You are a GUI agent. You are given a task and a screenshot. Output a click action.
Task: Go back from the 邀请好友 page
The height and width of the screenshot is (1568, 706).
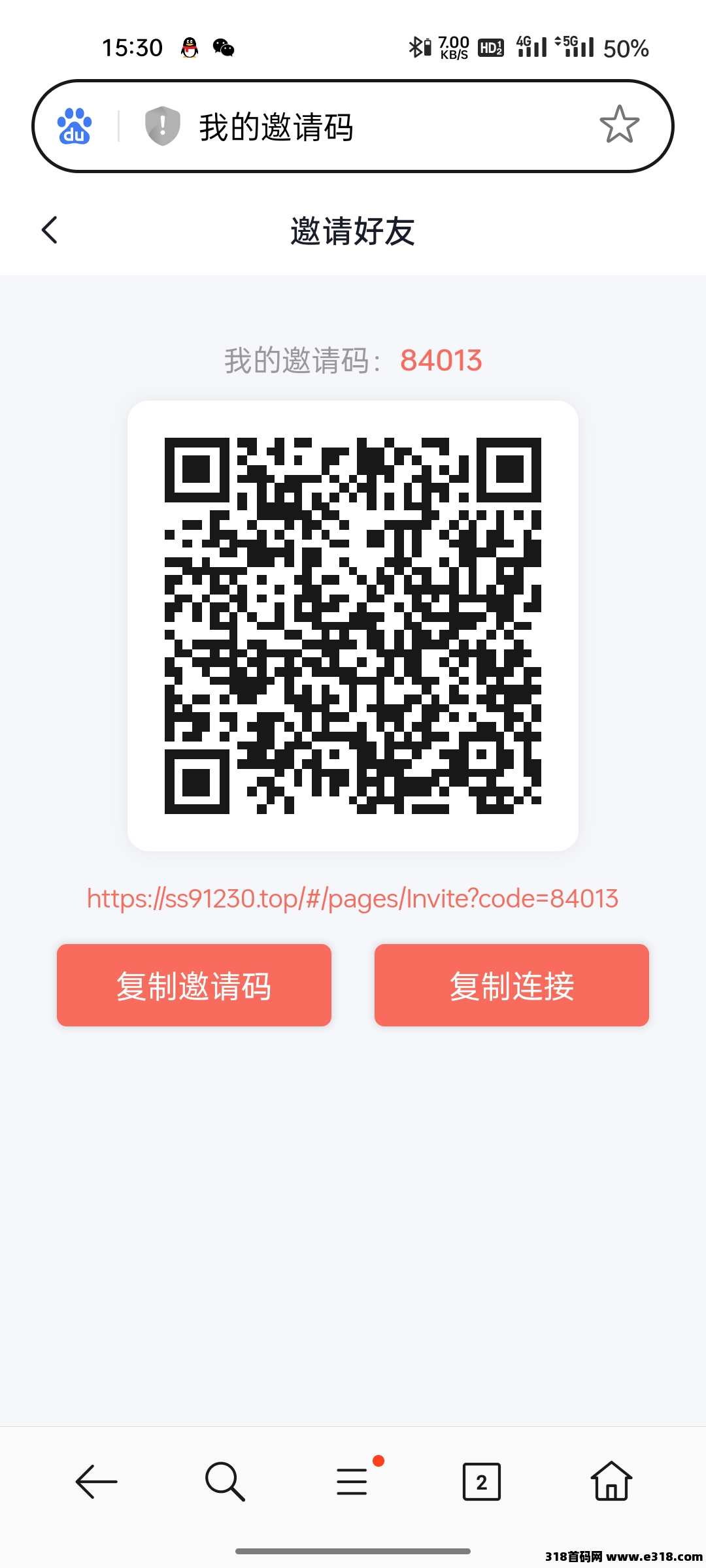click(50, 230)
